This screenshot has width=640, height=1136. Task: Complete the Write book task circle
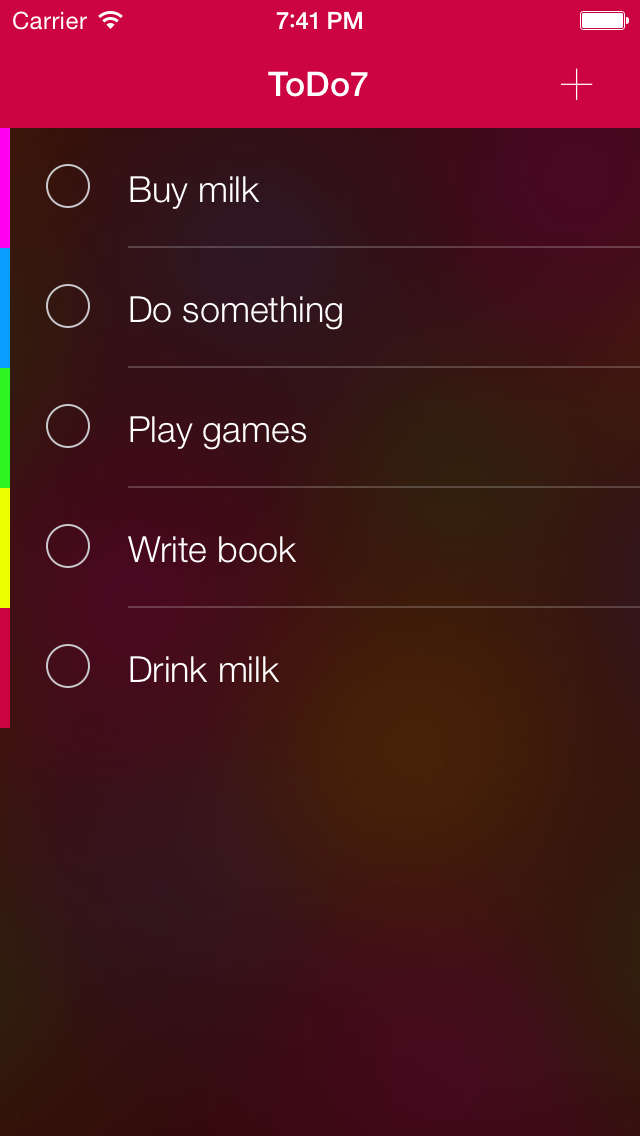[x=68, y=547]
